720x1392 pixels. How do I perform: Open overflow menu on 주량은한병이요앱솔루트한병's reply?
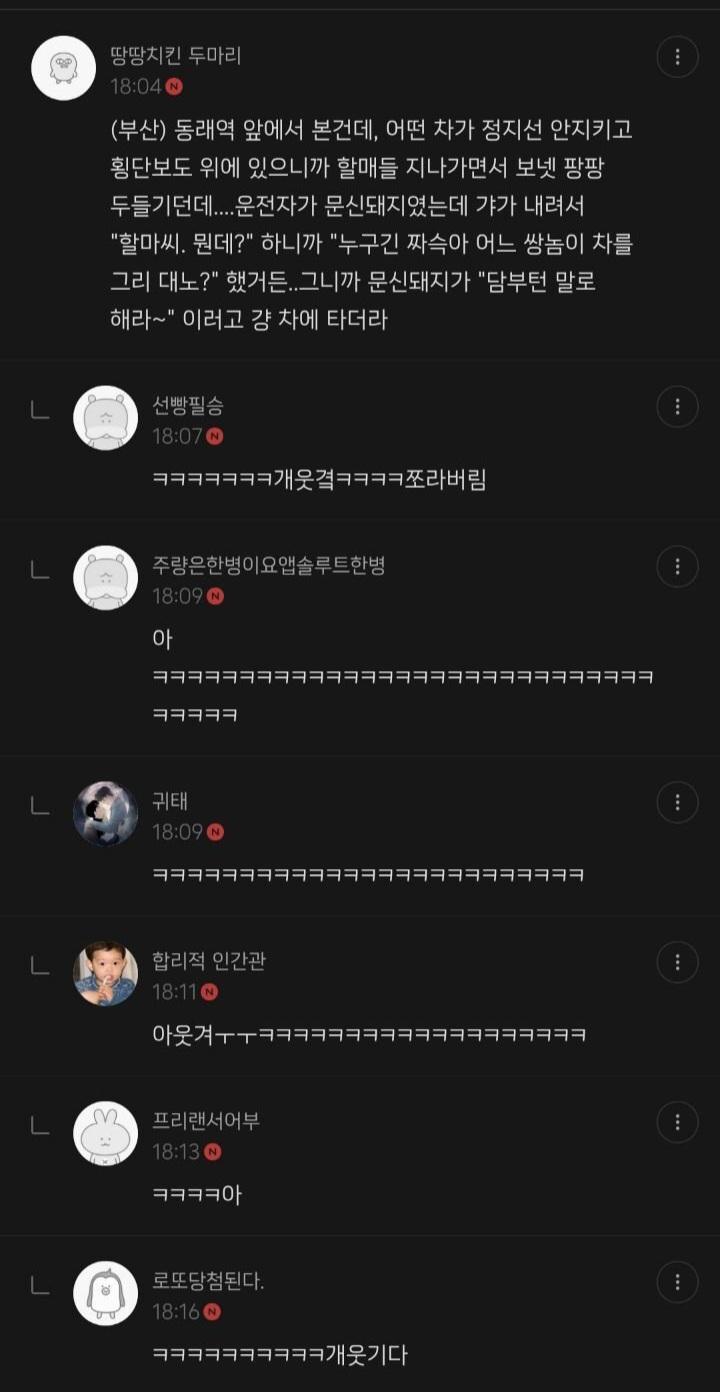pos(677,566)
